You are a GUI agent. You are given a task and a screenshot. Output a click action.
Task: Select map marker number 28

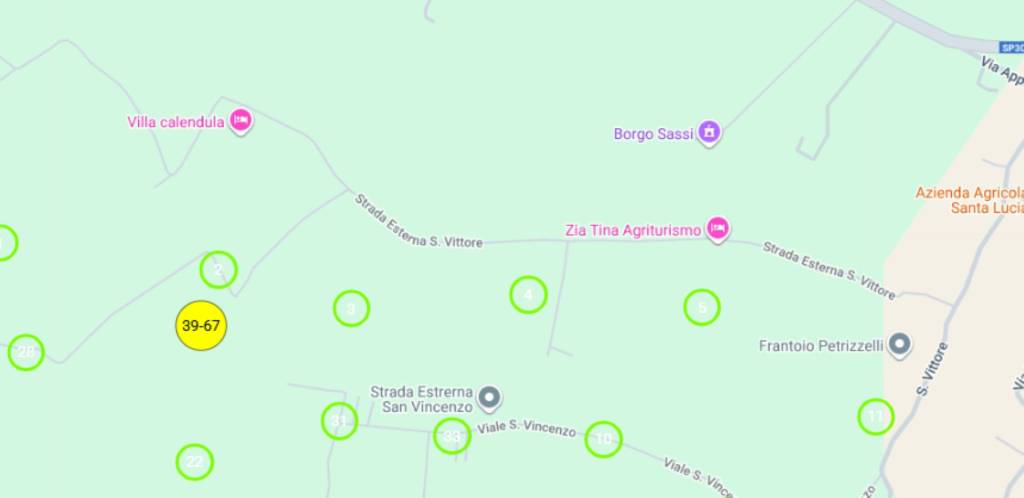(x=26, y=352)
